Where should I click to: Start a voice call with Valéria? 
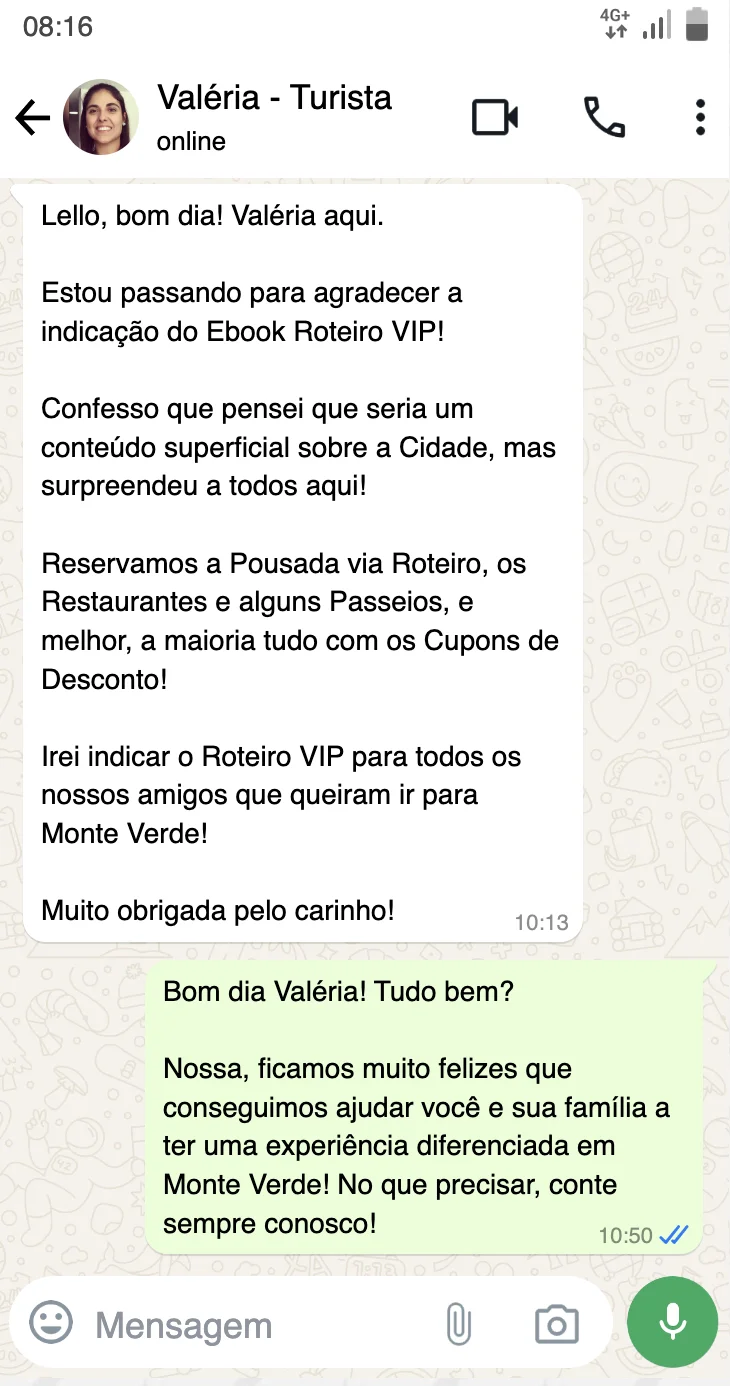(604, 118)
